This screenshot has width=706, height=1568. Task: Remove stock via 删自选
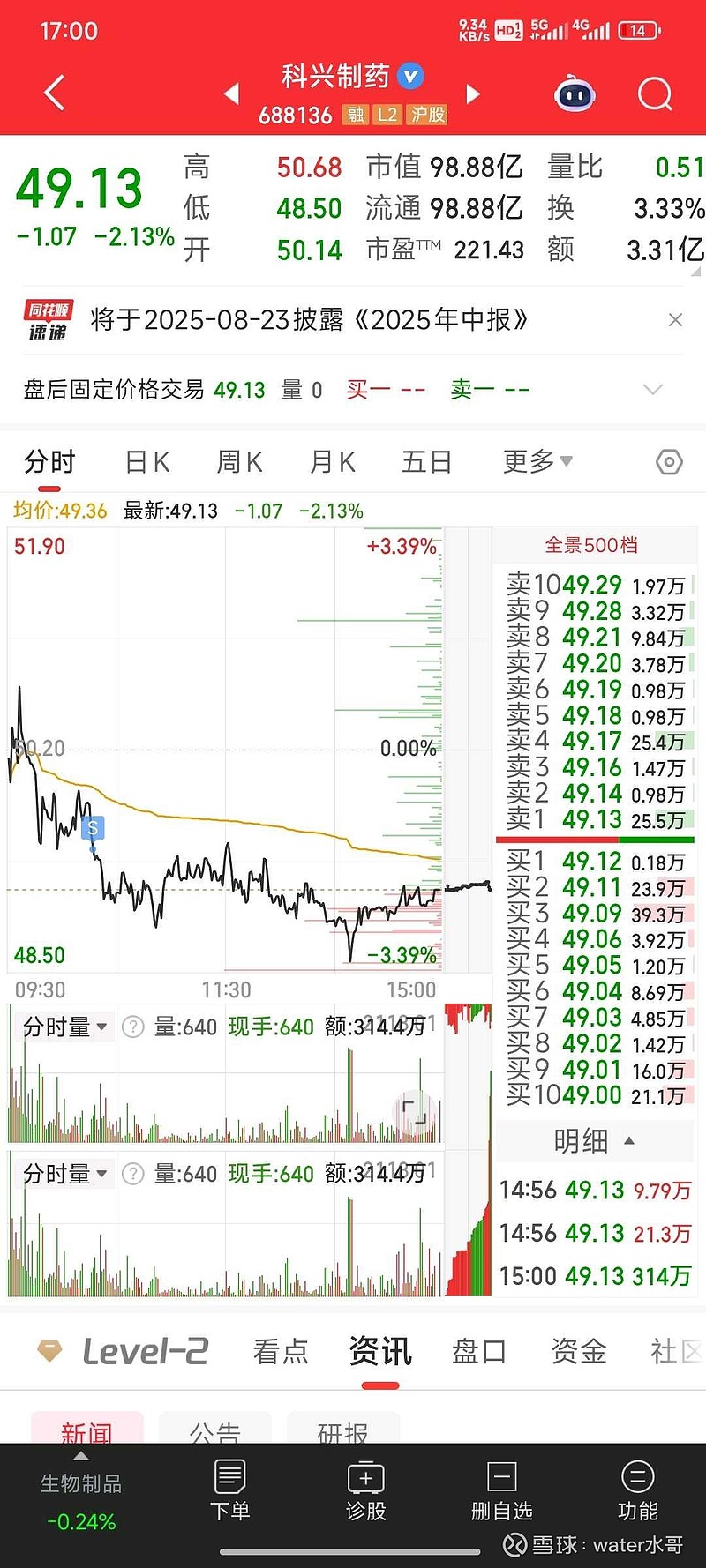tap(502, 1490)
